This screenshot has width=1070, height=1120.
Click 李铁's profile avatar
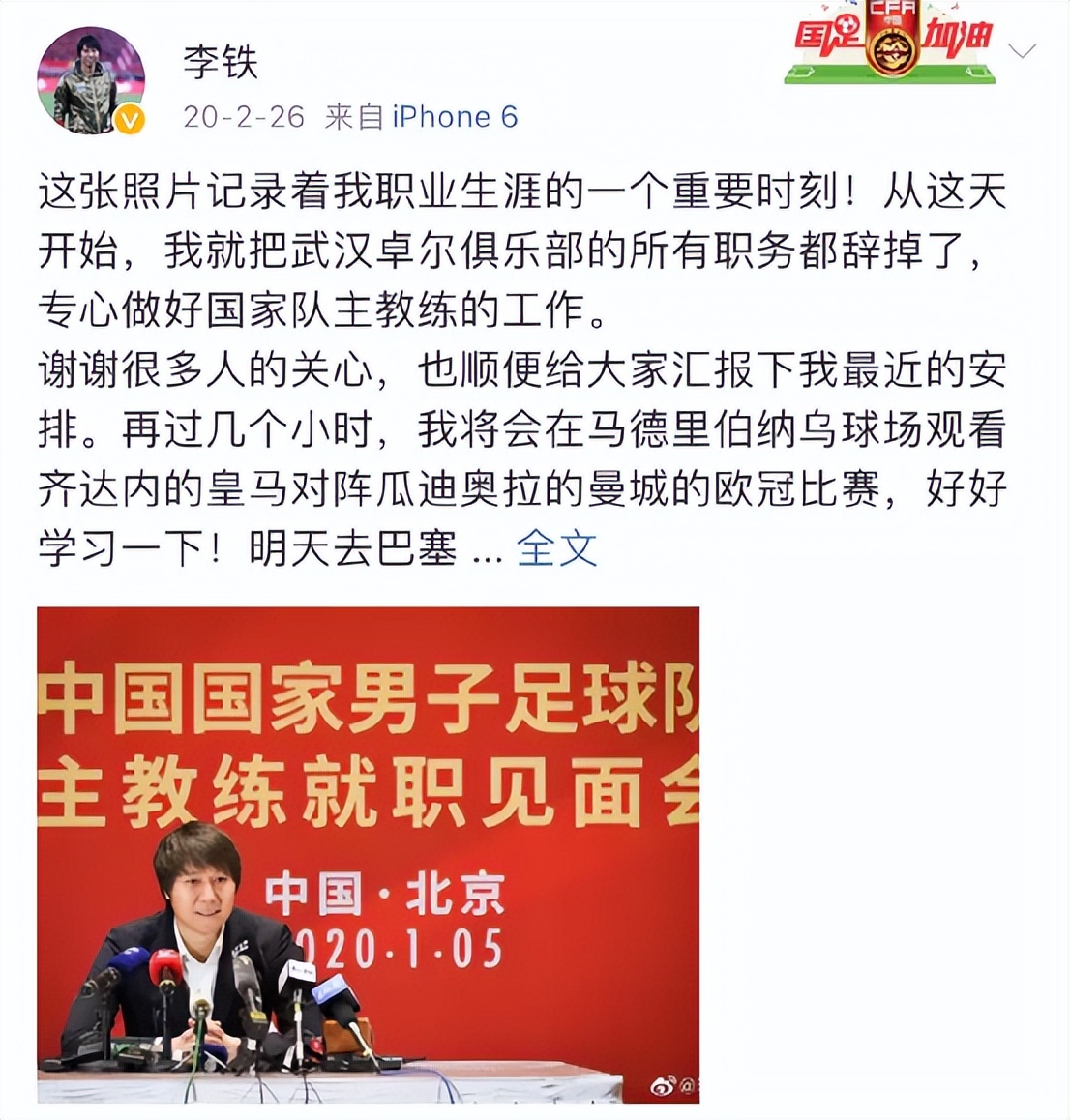pos(92,74)
